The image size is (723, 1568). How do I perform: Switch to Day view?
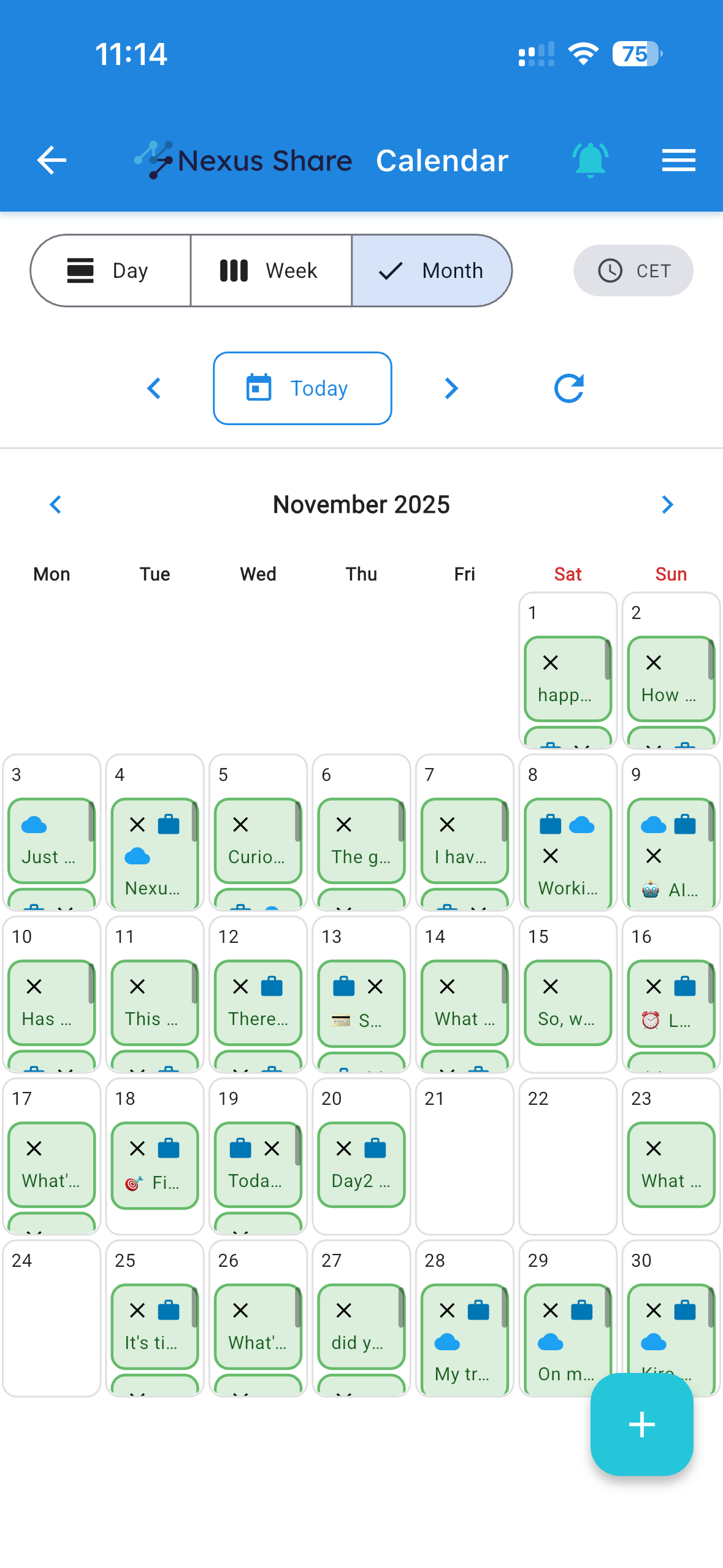click(110, 271)
